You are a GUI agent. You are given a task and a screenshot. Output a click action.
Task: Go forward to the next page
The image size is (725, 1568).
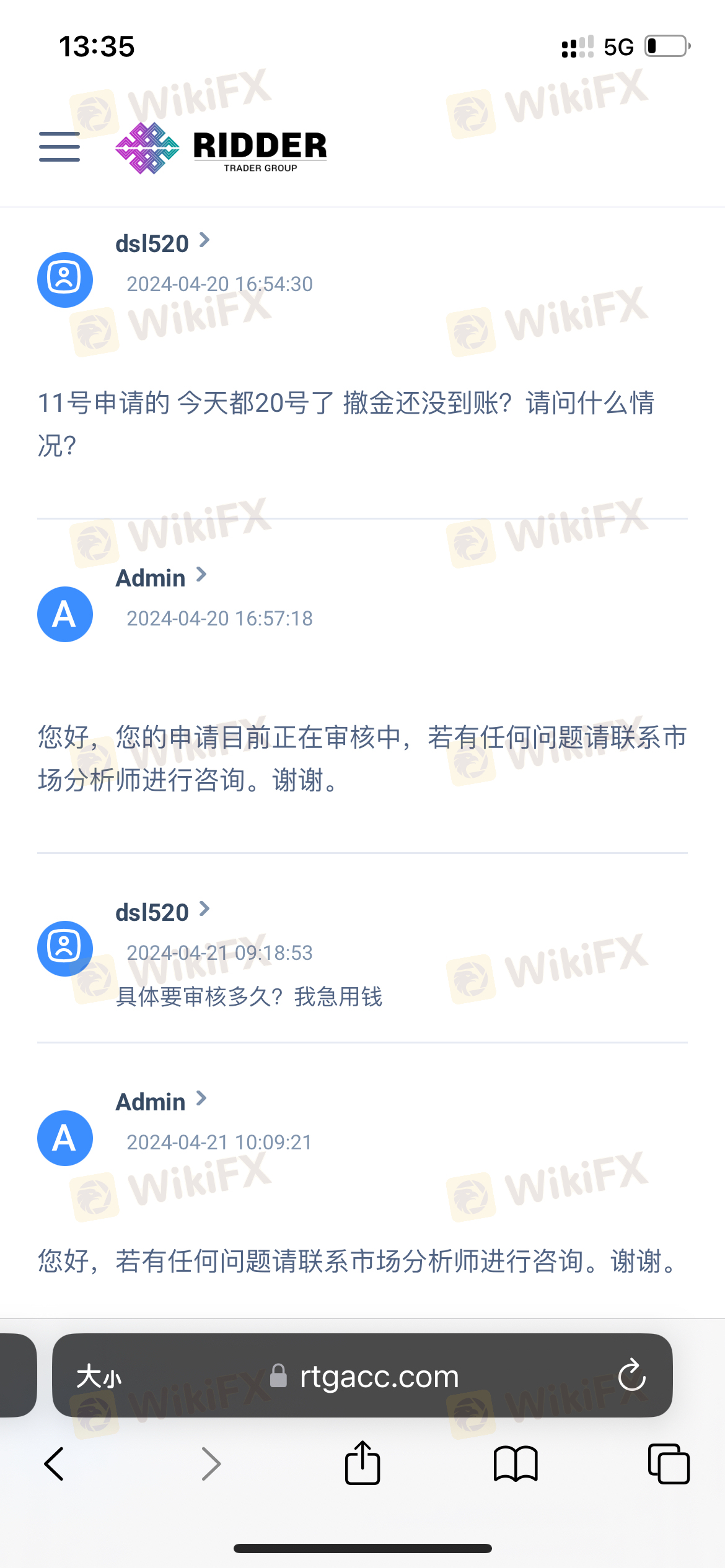point(211,1464)
